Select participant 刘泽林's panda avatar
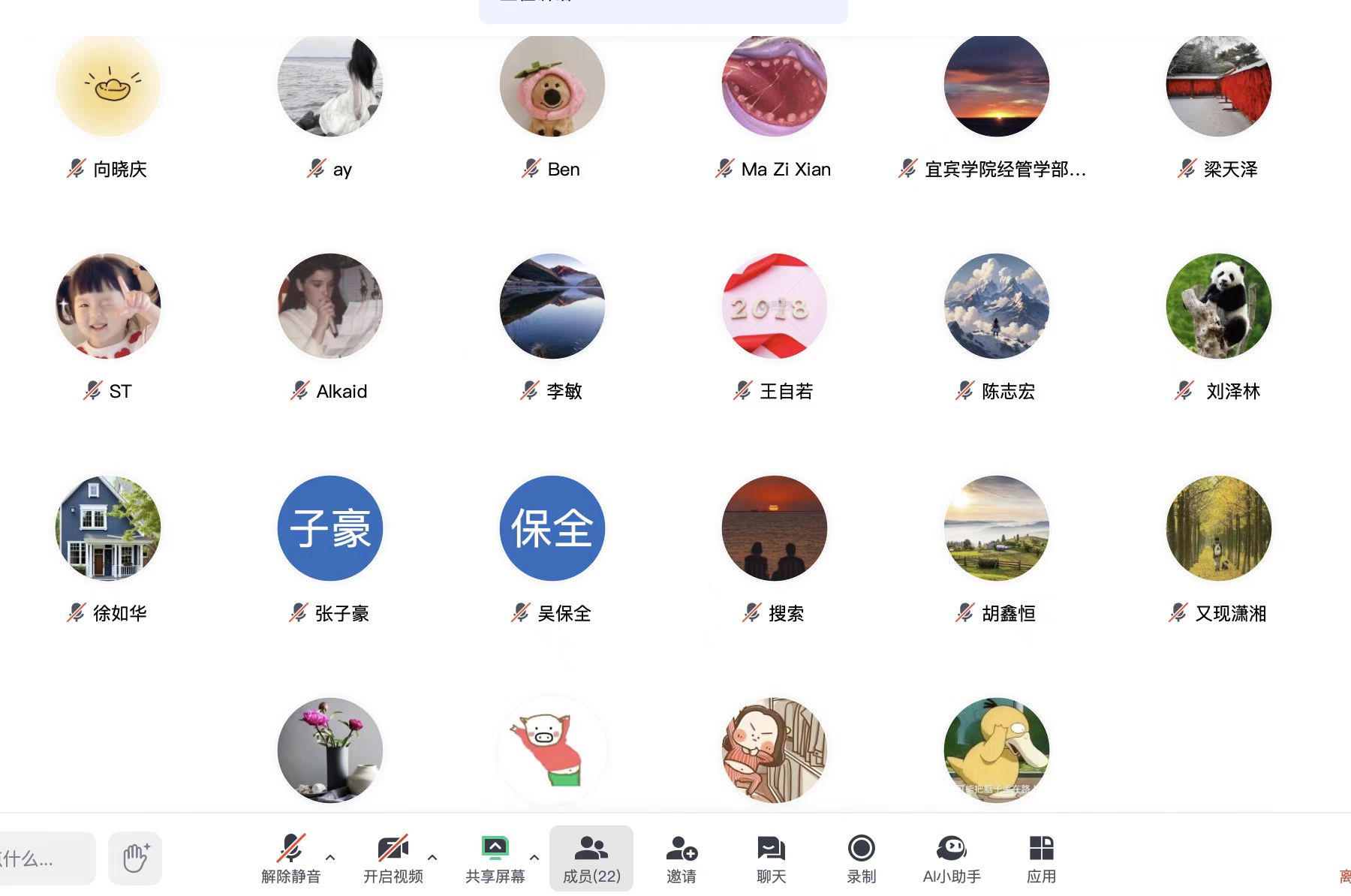Screen dimensions: 1351x896 coord(1218,306)
